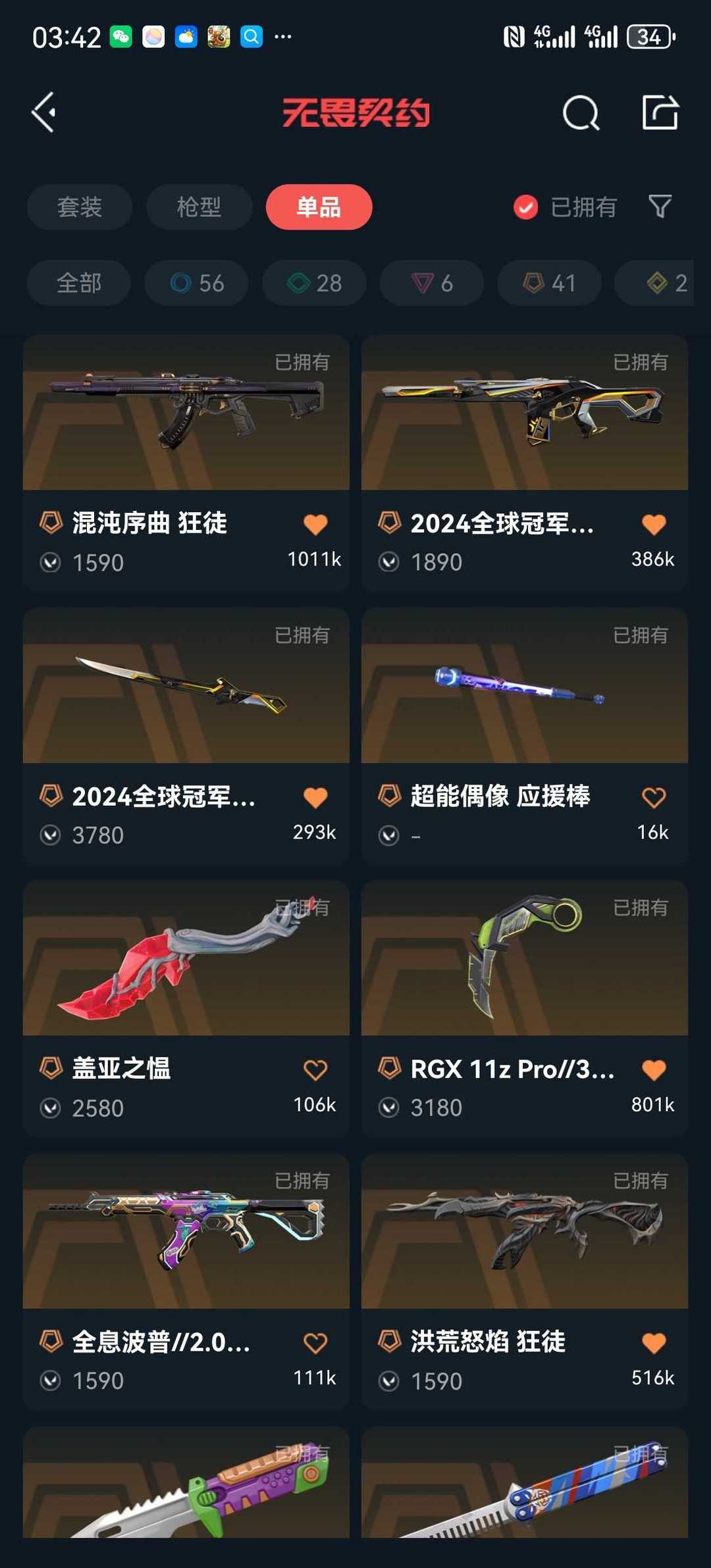Filter by the purple tier chip showing 6

[x=432, y=283]
